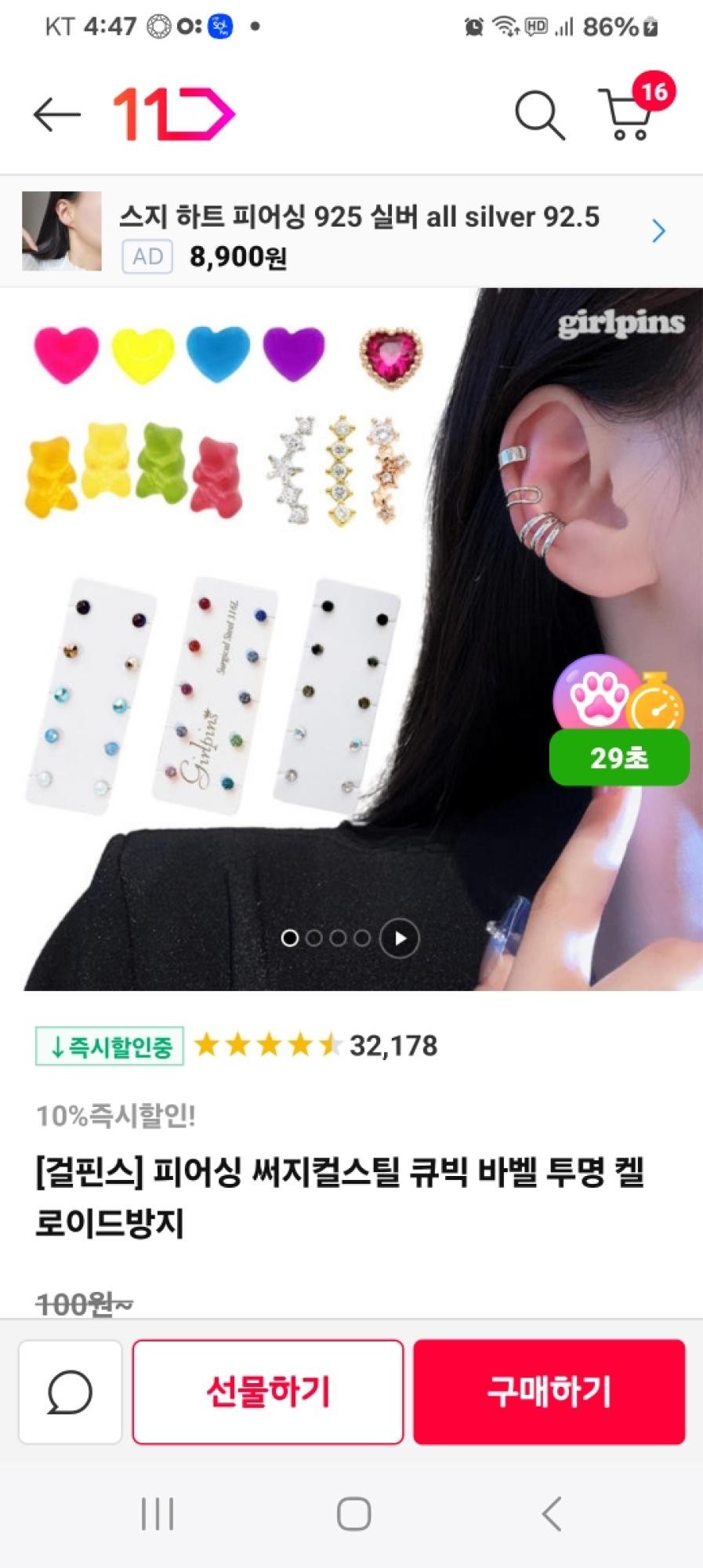Open the search magnifier
Image resolution: width=703 pixels, height=1568 pixels.
pyautogui.click(x=540, y=115)
